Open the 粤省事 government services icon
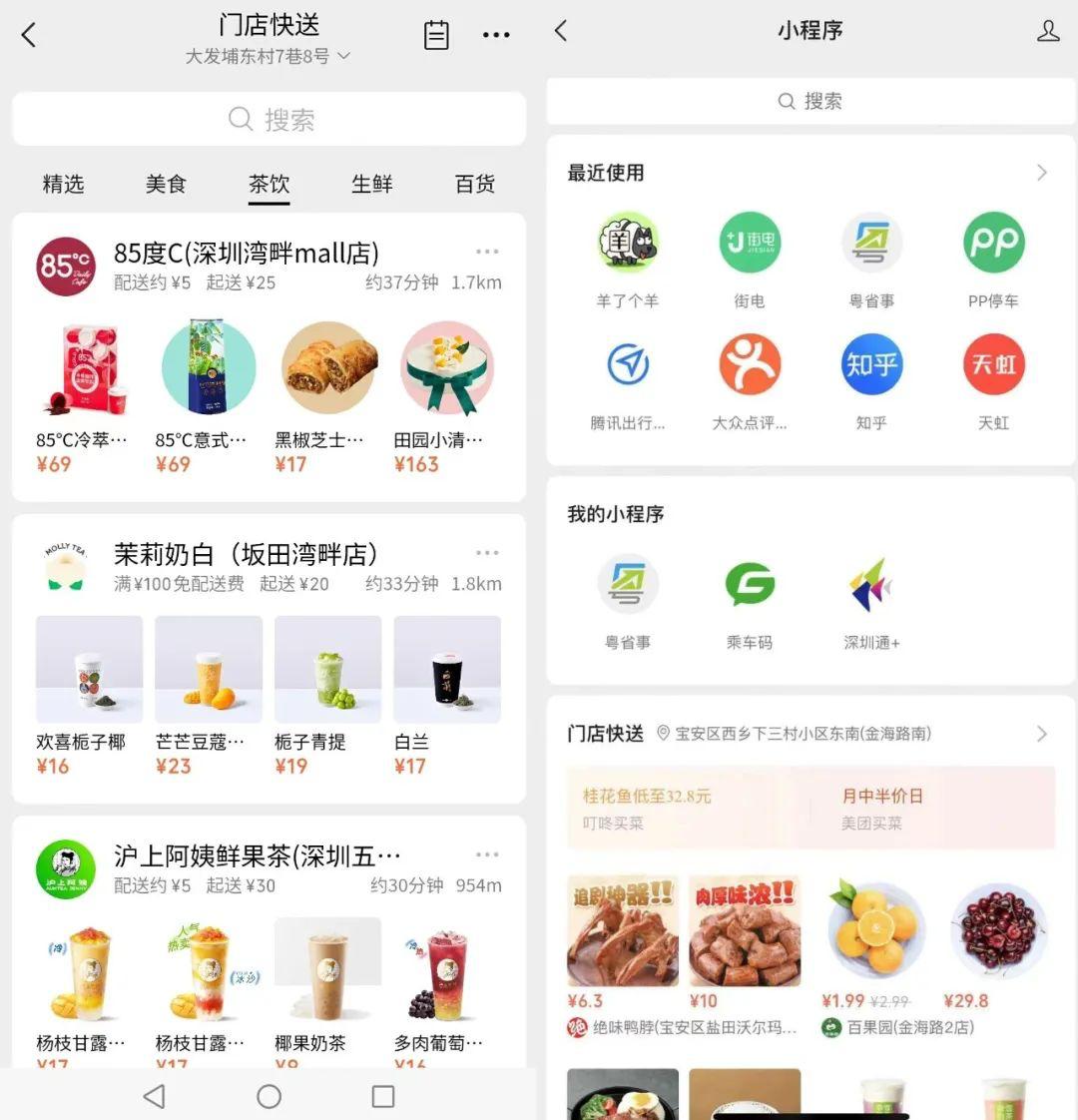Screen dimensions: 1078x1120 click(871, 242)
